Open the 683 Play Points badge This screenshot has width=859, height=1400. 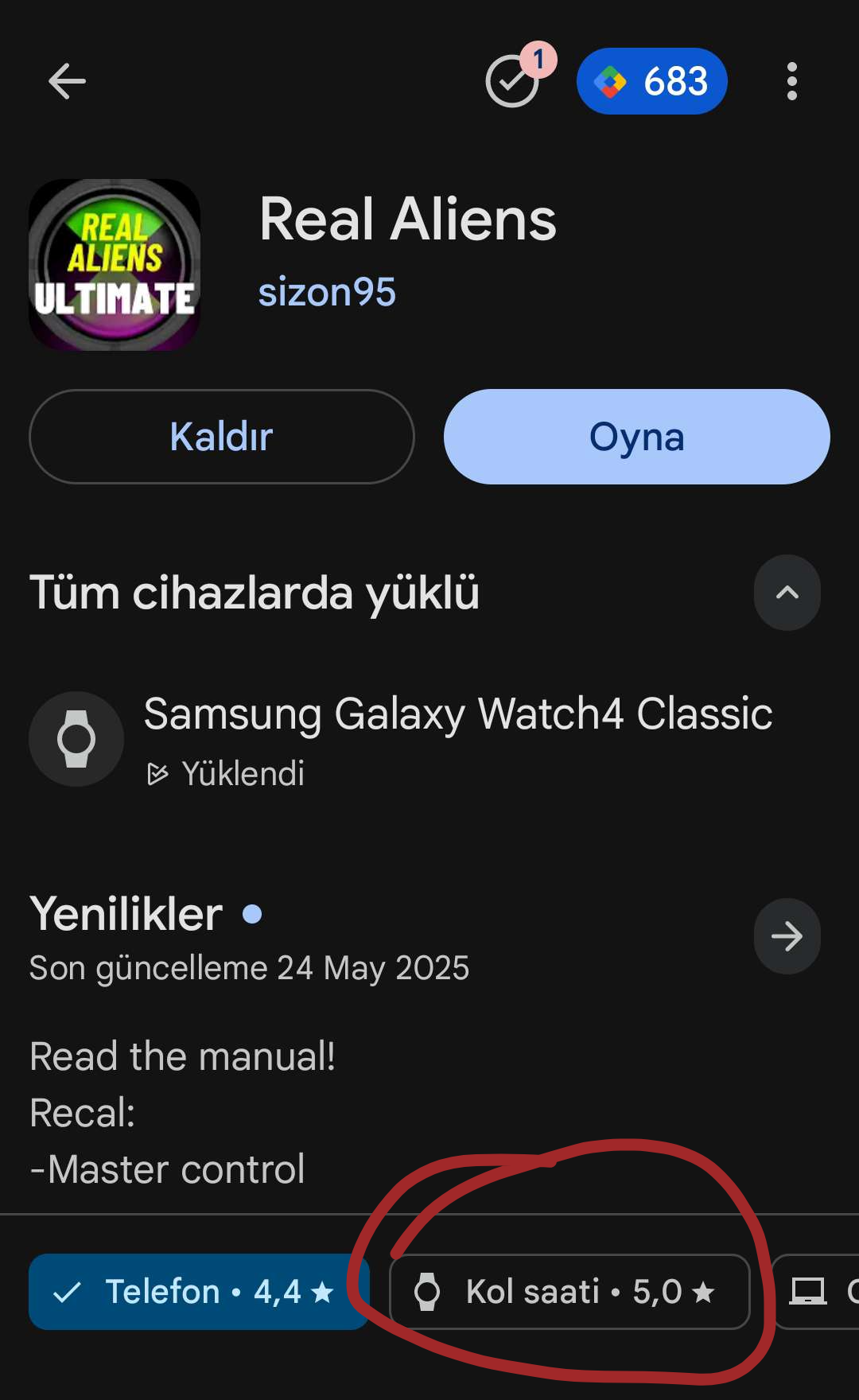(651, 81)
